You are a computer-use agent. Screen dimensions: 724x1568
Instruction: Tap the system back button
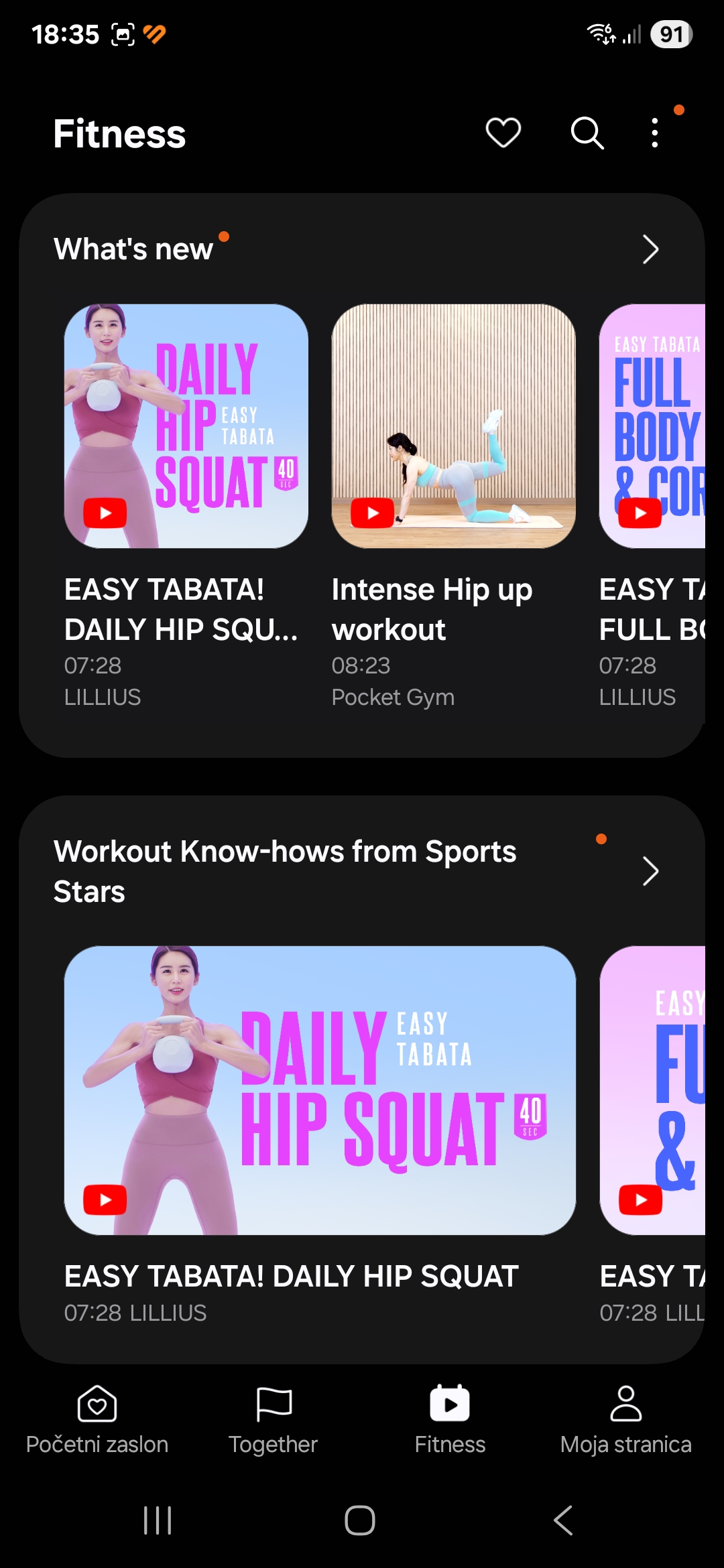pos(564,1520)
